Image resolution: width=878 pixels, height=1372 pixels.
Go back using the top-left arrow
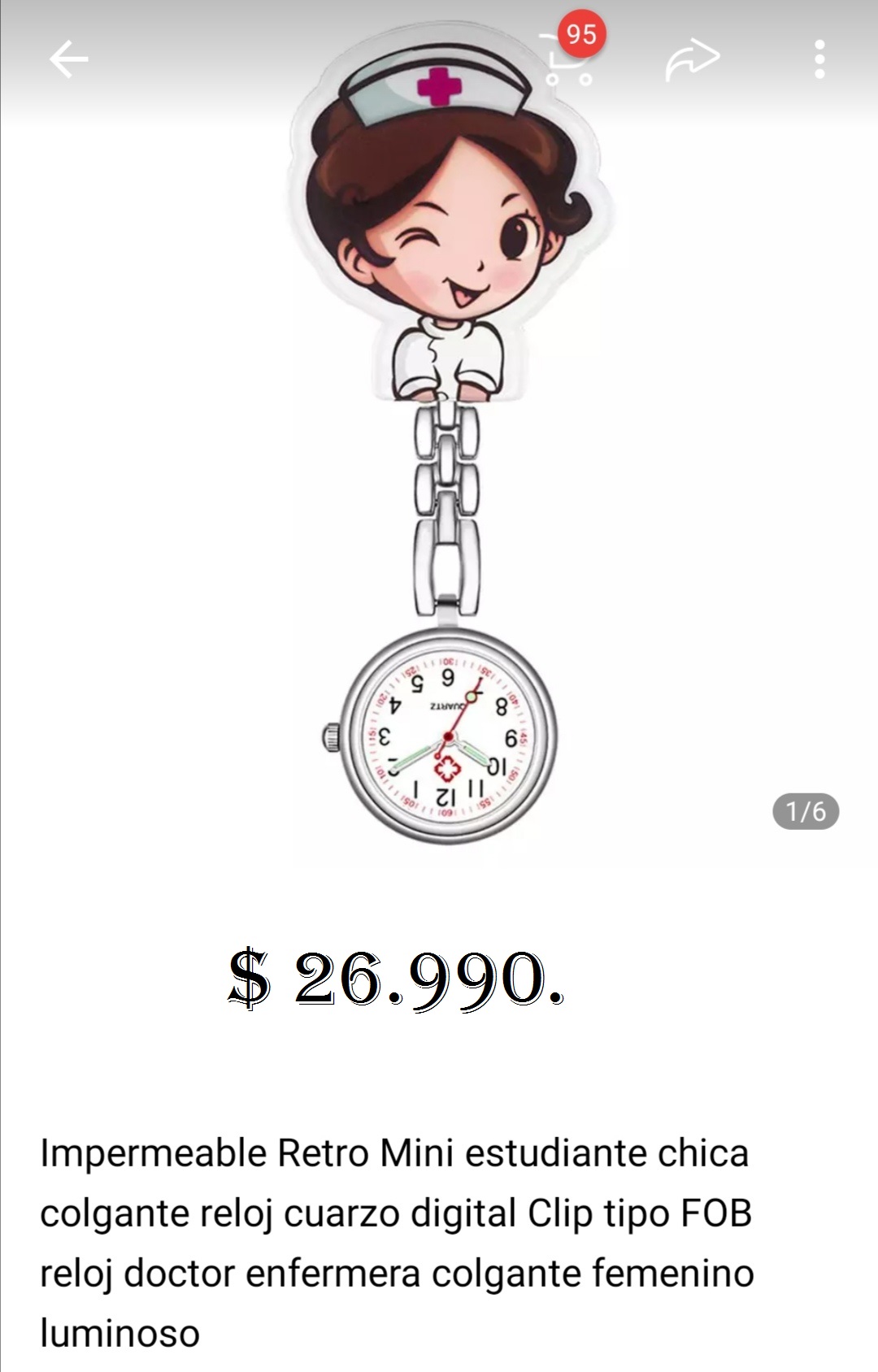(68, 59)
